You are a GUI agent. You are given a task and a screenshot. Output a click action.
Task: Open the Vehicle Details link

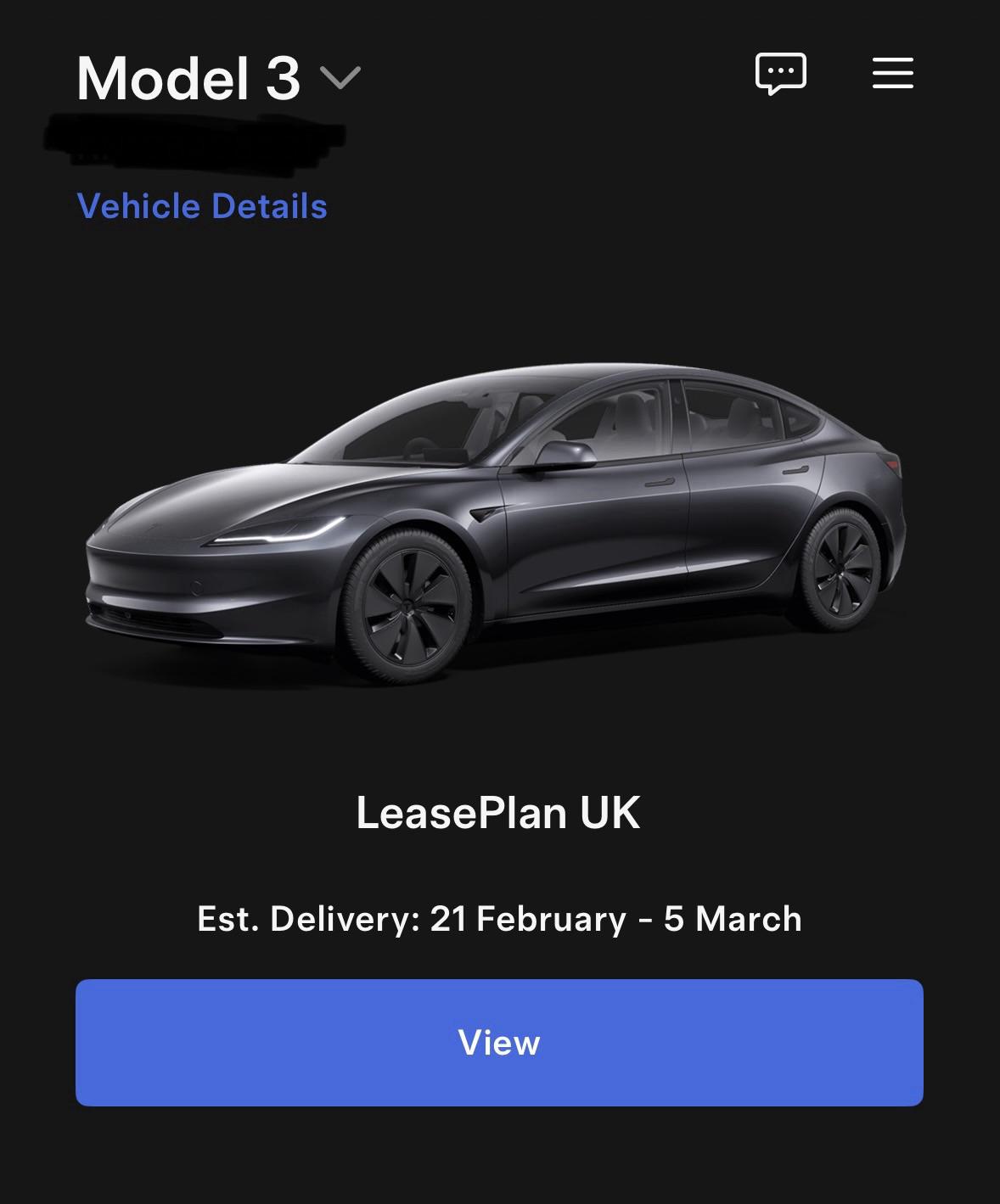pos(202,206)
